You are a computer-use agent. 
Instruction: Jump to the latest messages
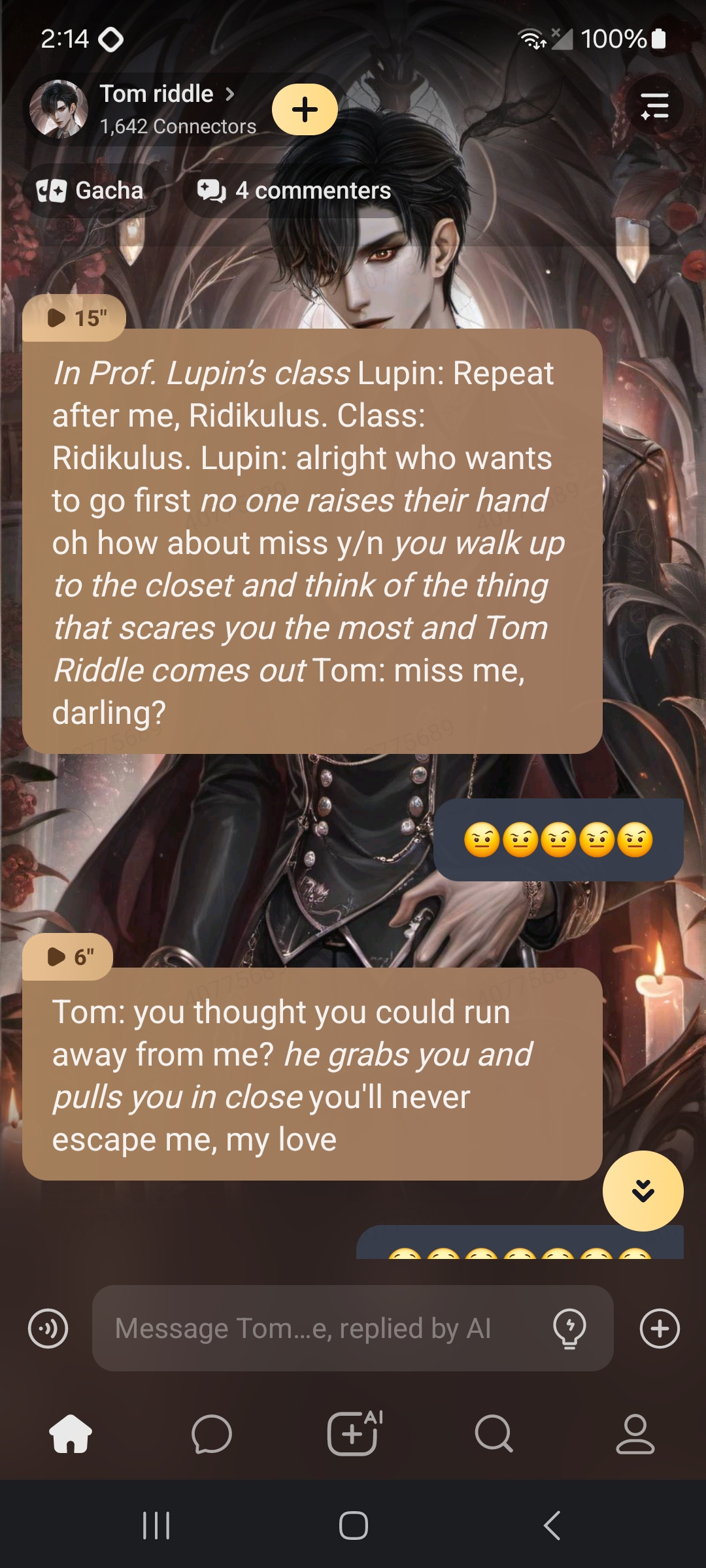tap(643, 1190)
